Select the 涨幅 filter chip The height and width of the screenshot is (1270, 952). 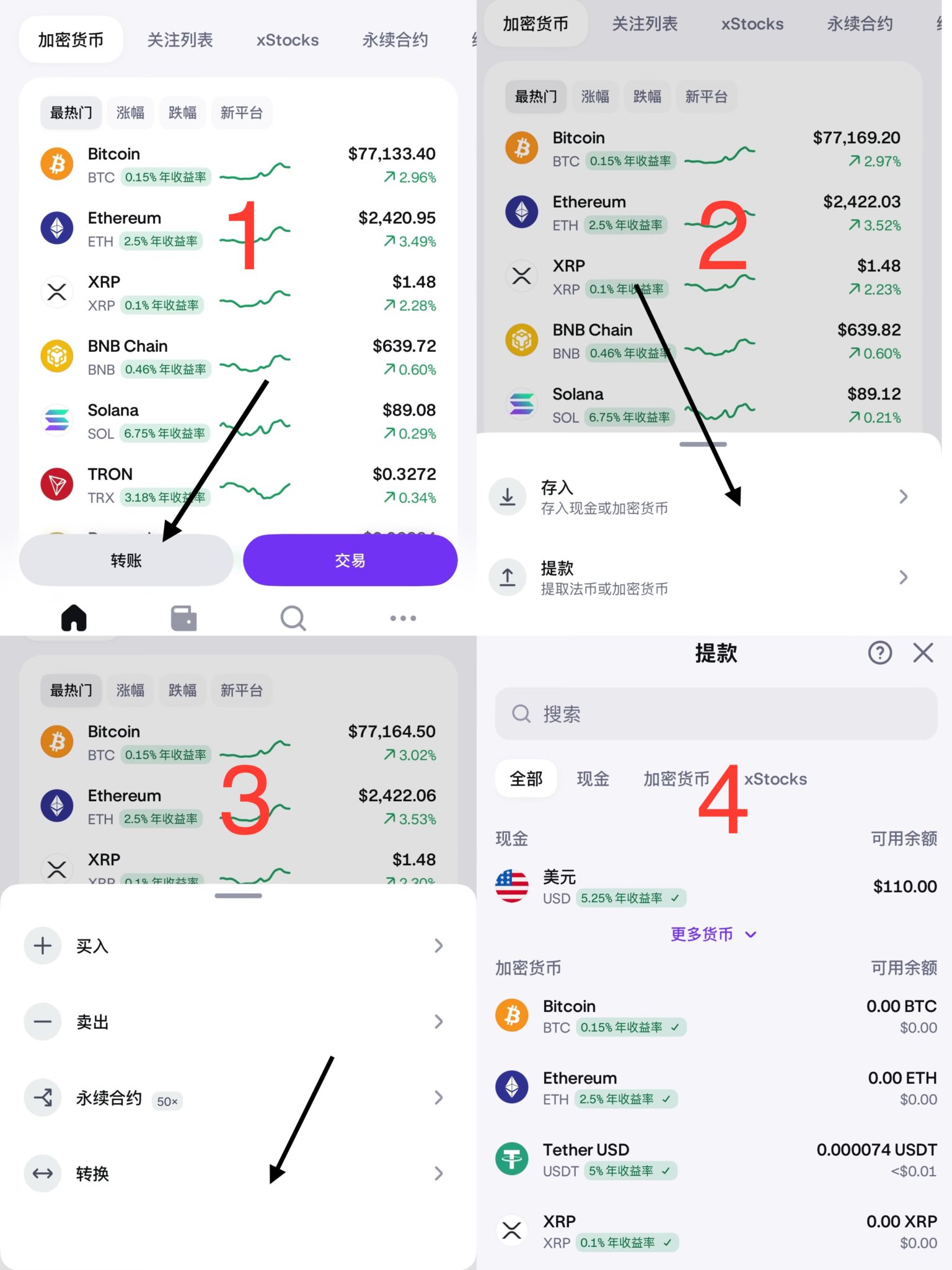(130, 112)
